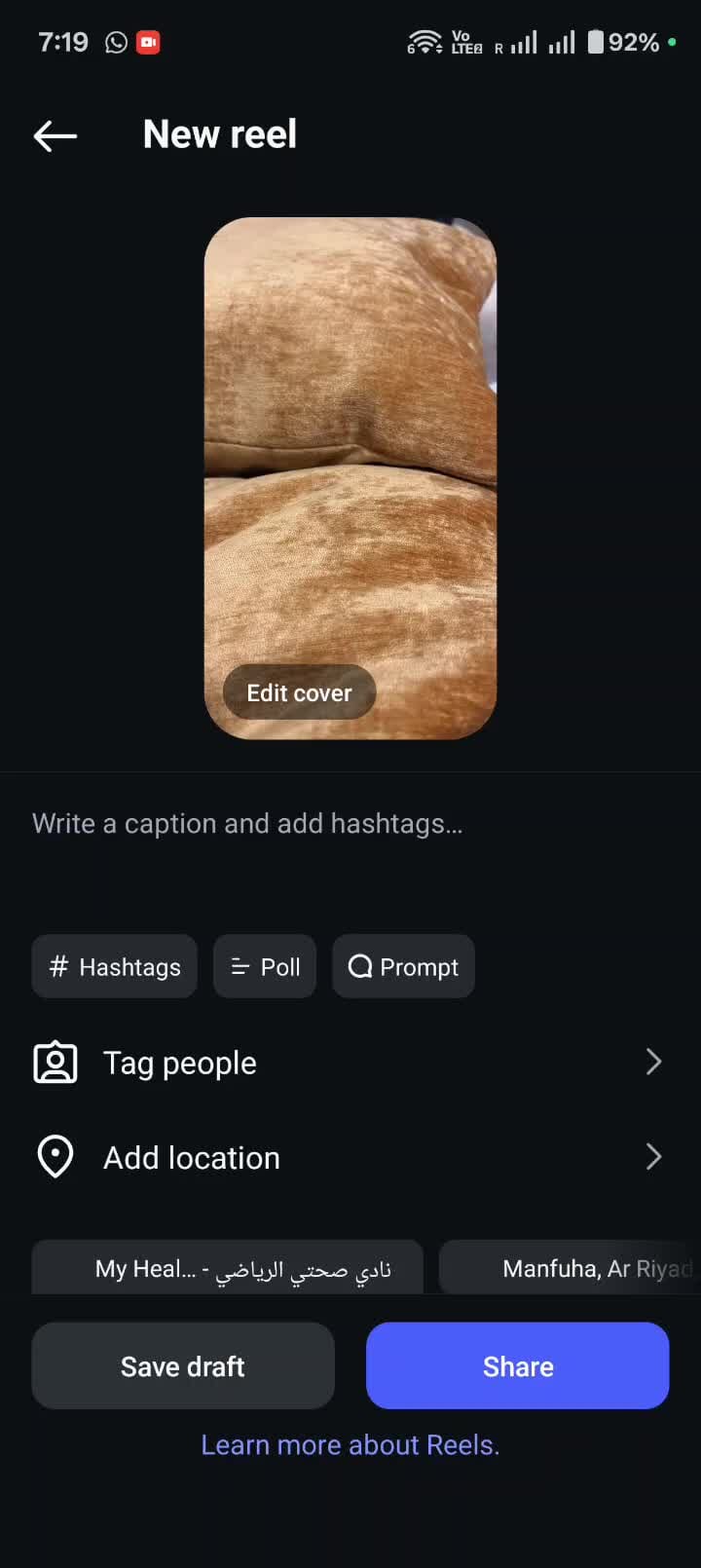This screenshot has width=701, height=1568.
Task: Go back from New reel screen
Action: point(55,135)
